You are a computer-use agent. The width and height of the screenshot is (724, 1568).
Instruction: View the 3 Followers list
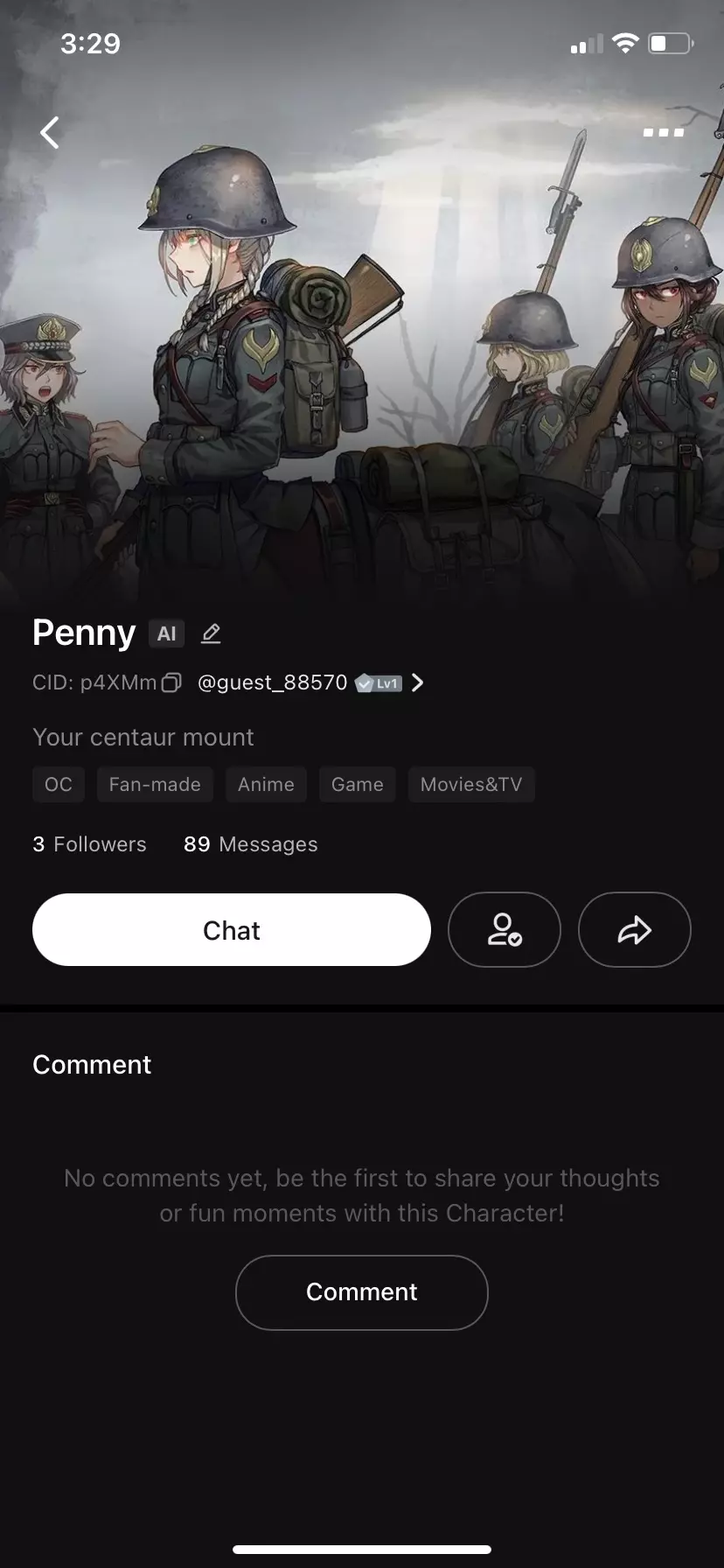89,844
